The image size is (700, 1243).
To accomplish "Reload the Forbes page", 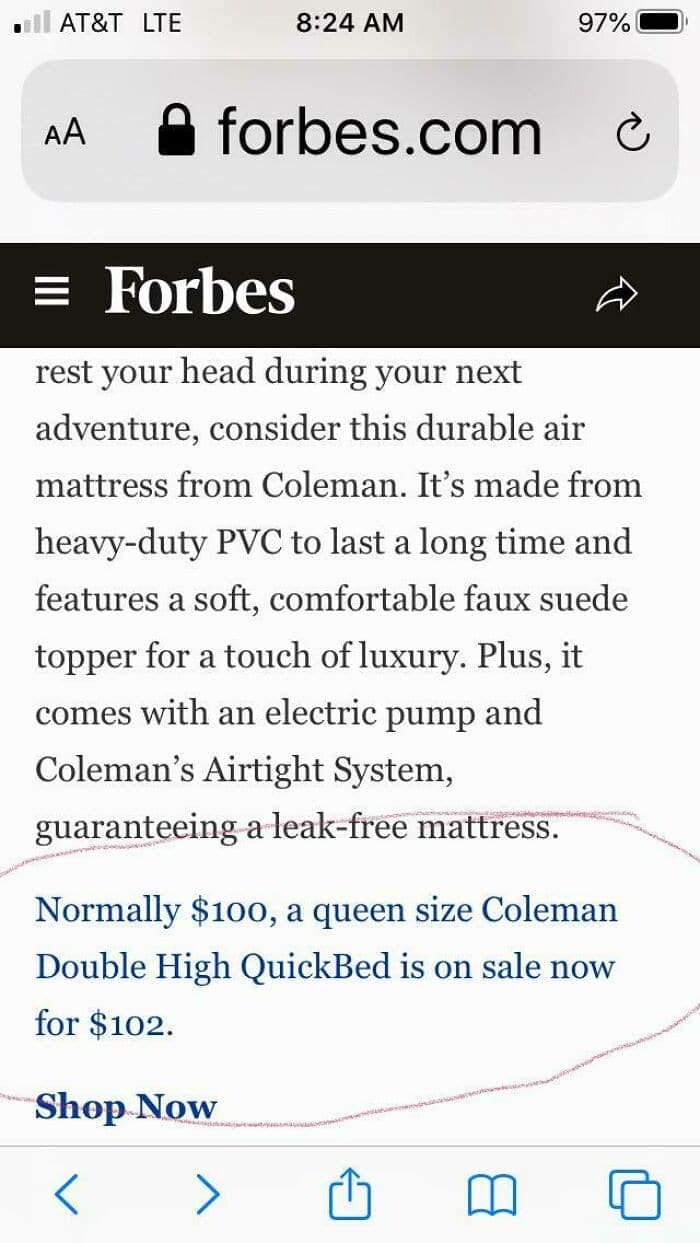I will coord(632,133).
